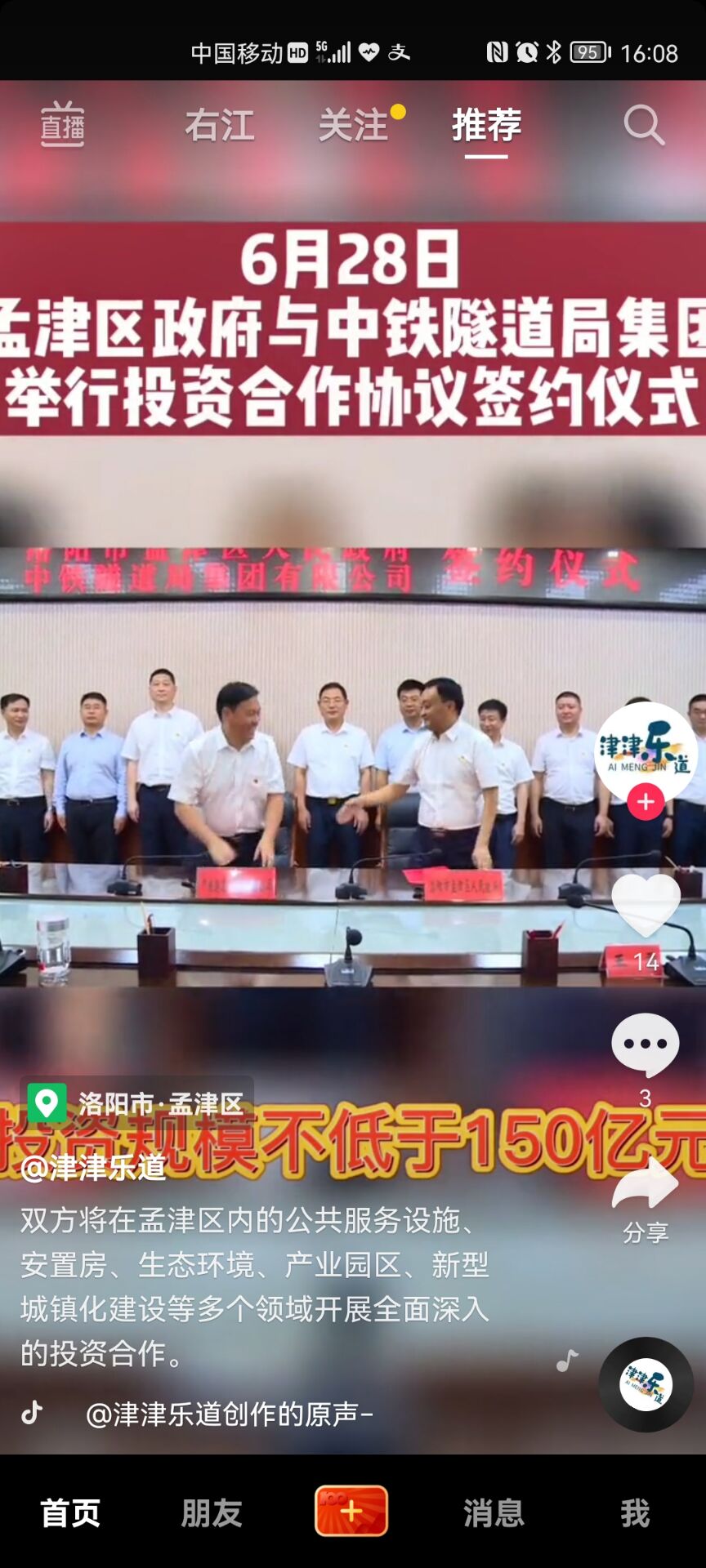Open the comments bubble
706x1568 pixels.
point(646,1045)
